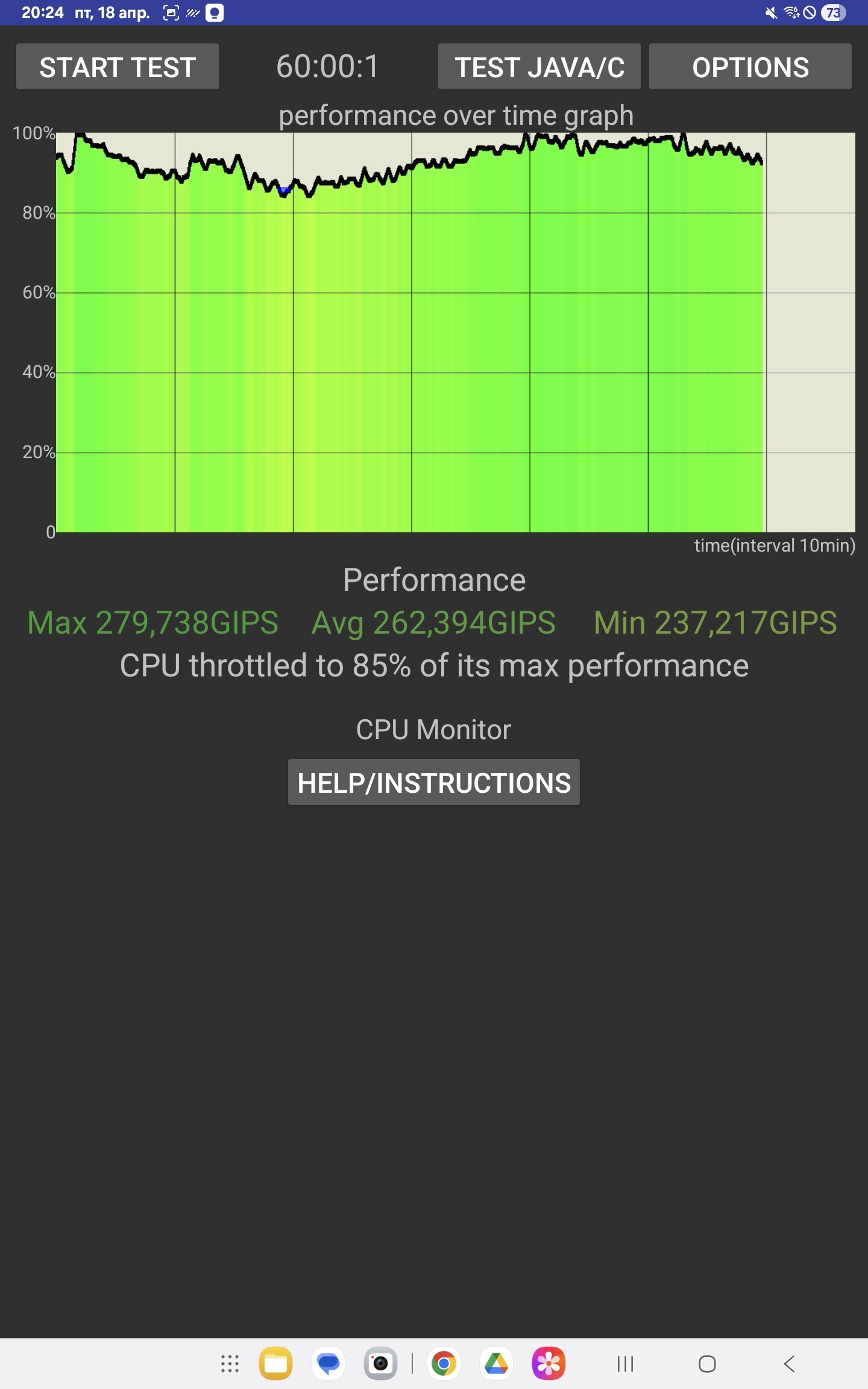Open HELP/INSTRUCTIONS
Screen dimensions: 868x1389
pos(434,783)
